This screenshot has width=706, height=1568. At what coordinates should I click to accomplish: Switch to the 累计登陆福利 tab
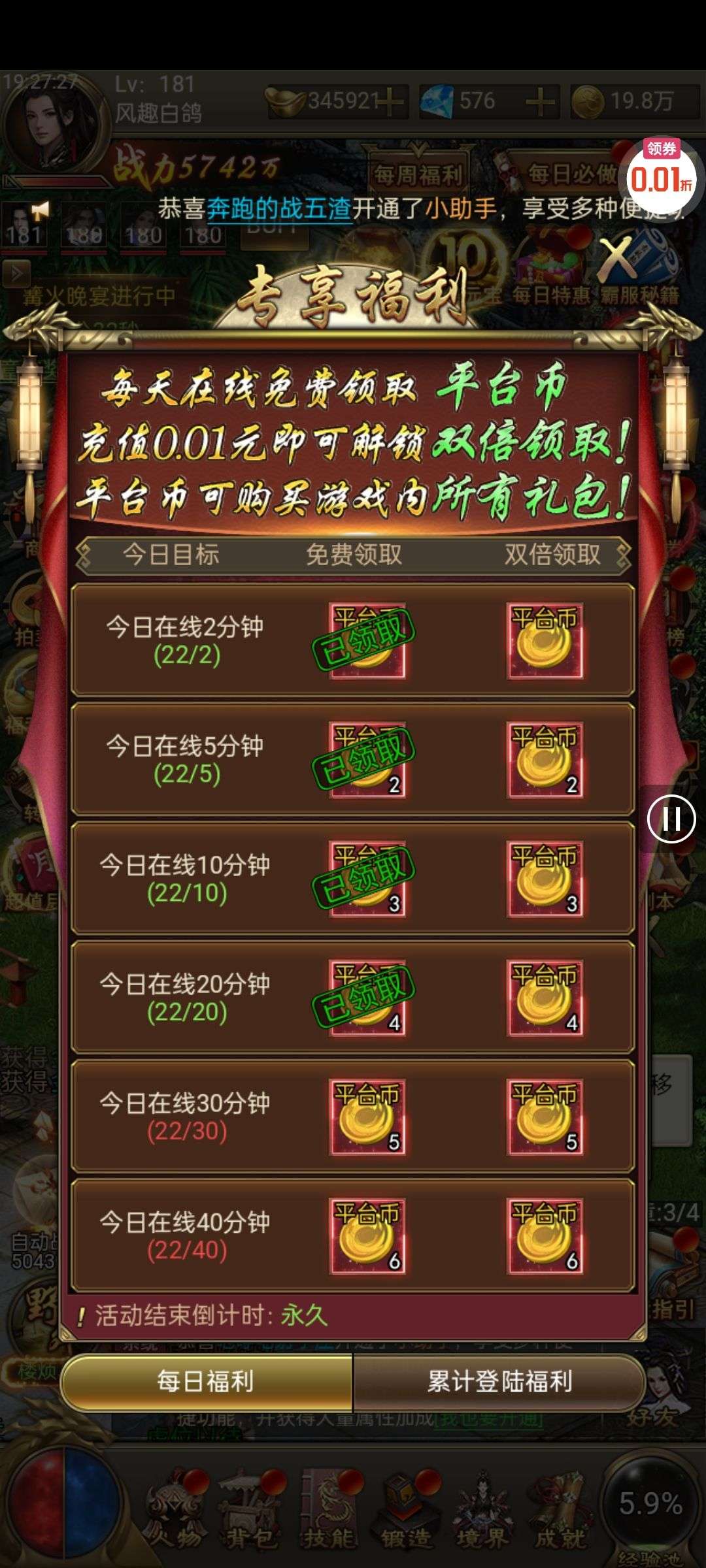(499, 1382)
